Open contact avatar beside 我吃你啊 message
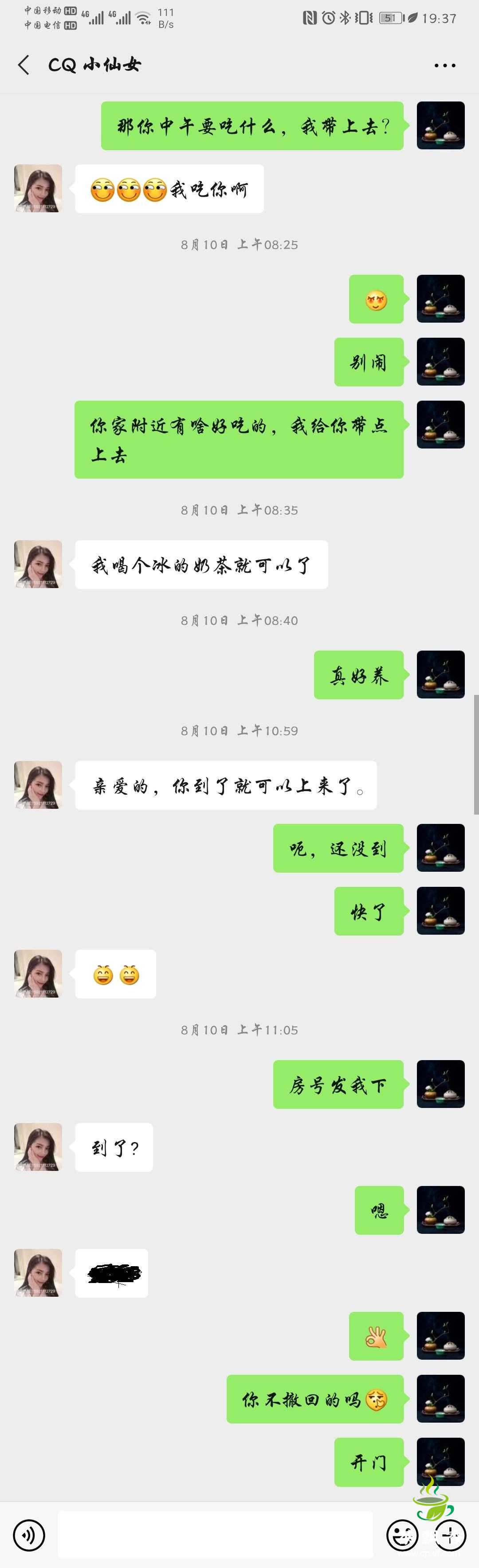This screenshot has width=479, height=1568. pos(38,188)
